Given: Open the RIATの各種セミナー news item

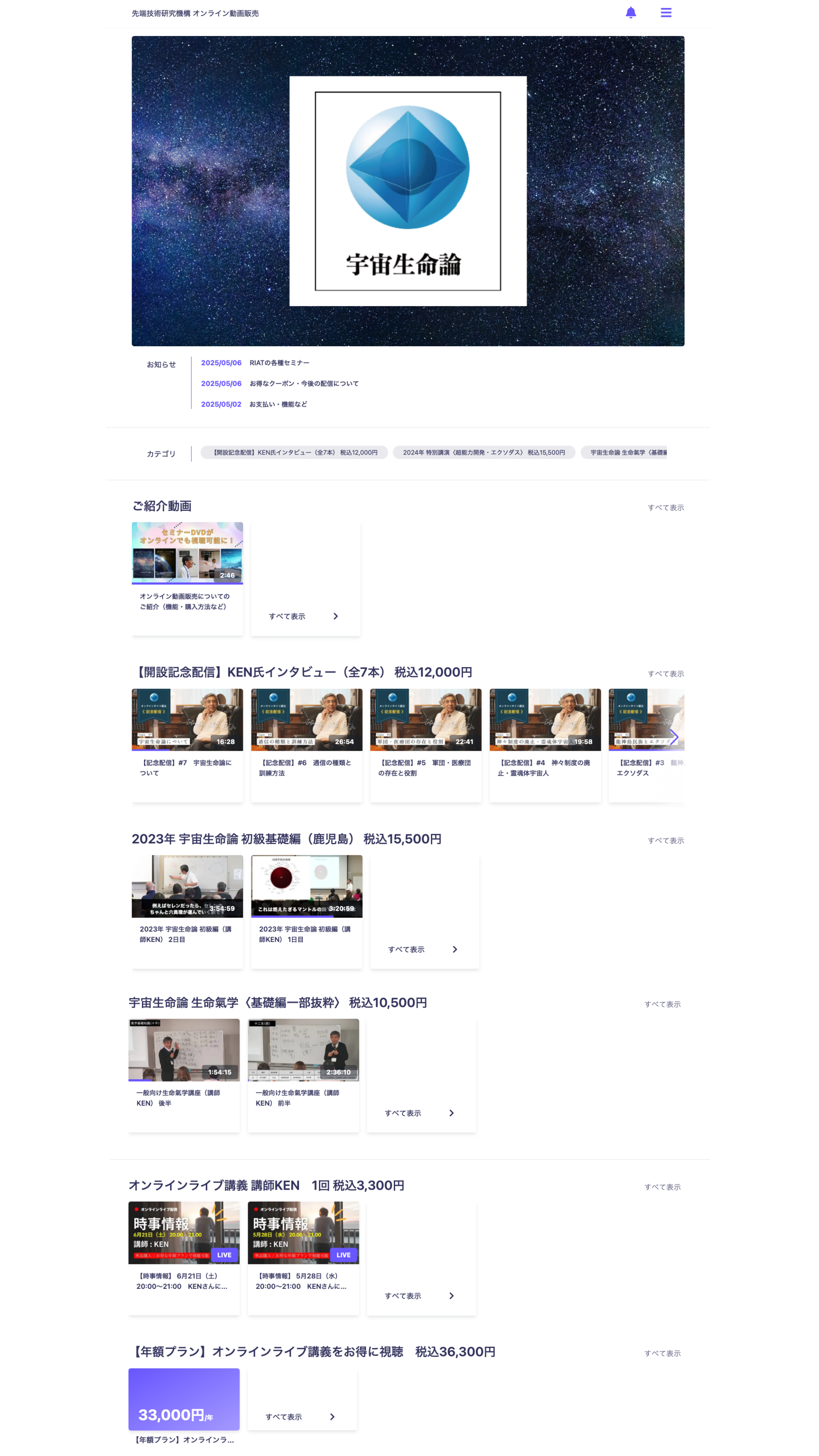Looking at the screenshot, I should 279,363.
